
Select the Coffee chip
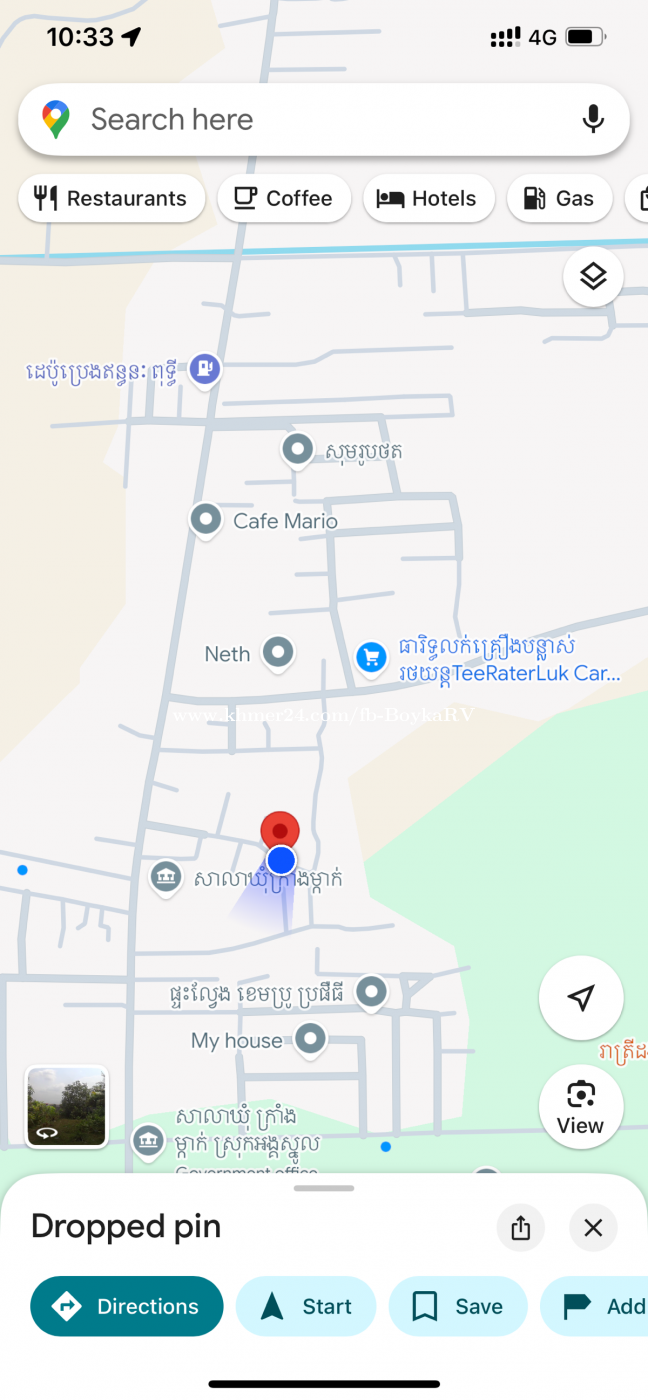click(x=283, y=199)
